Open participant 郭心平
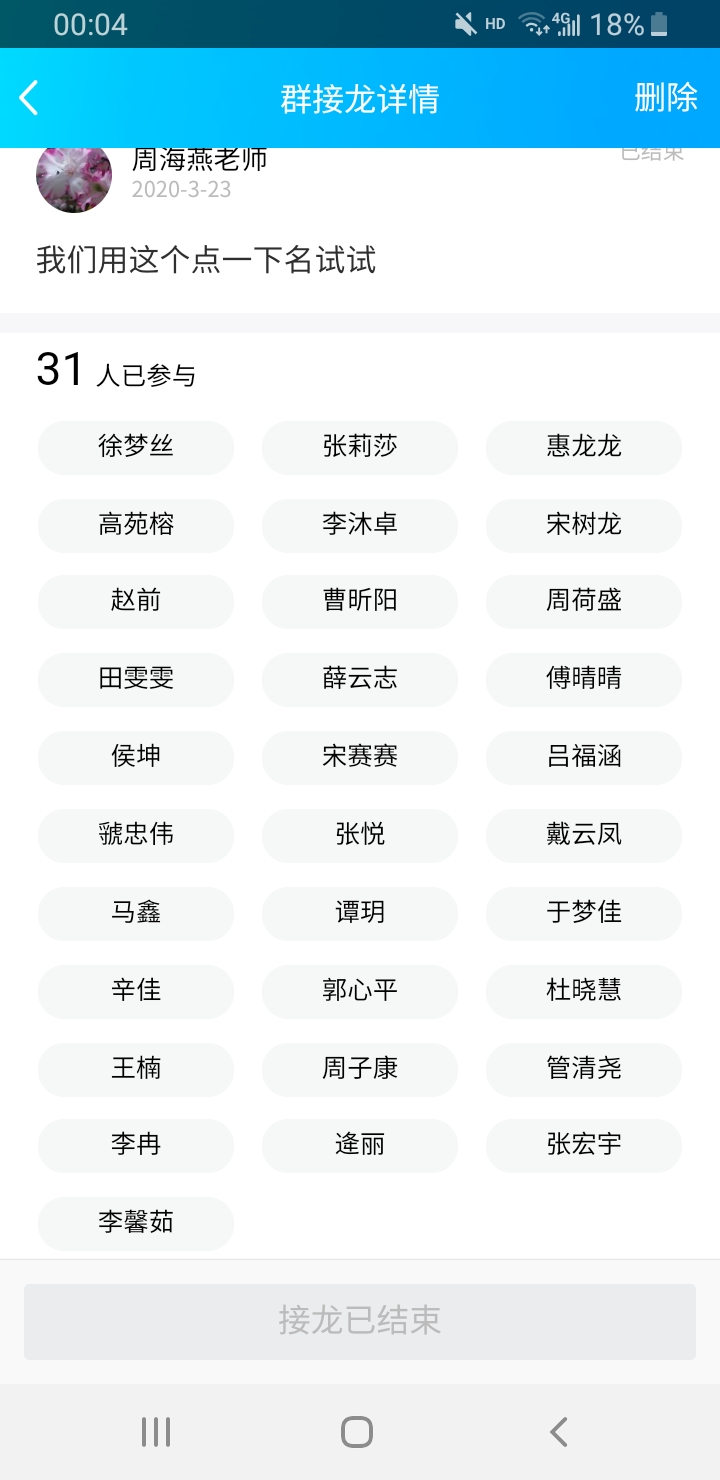 tap(360, 991)
